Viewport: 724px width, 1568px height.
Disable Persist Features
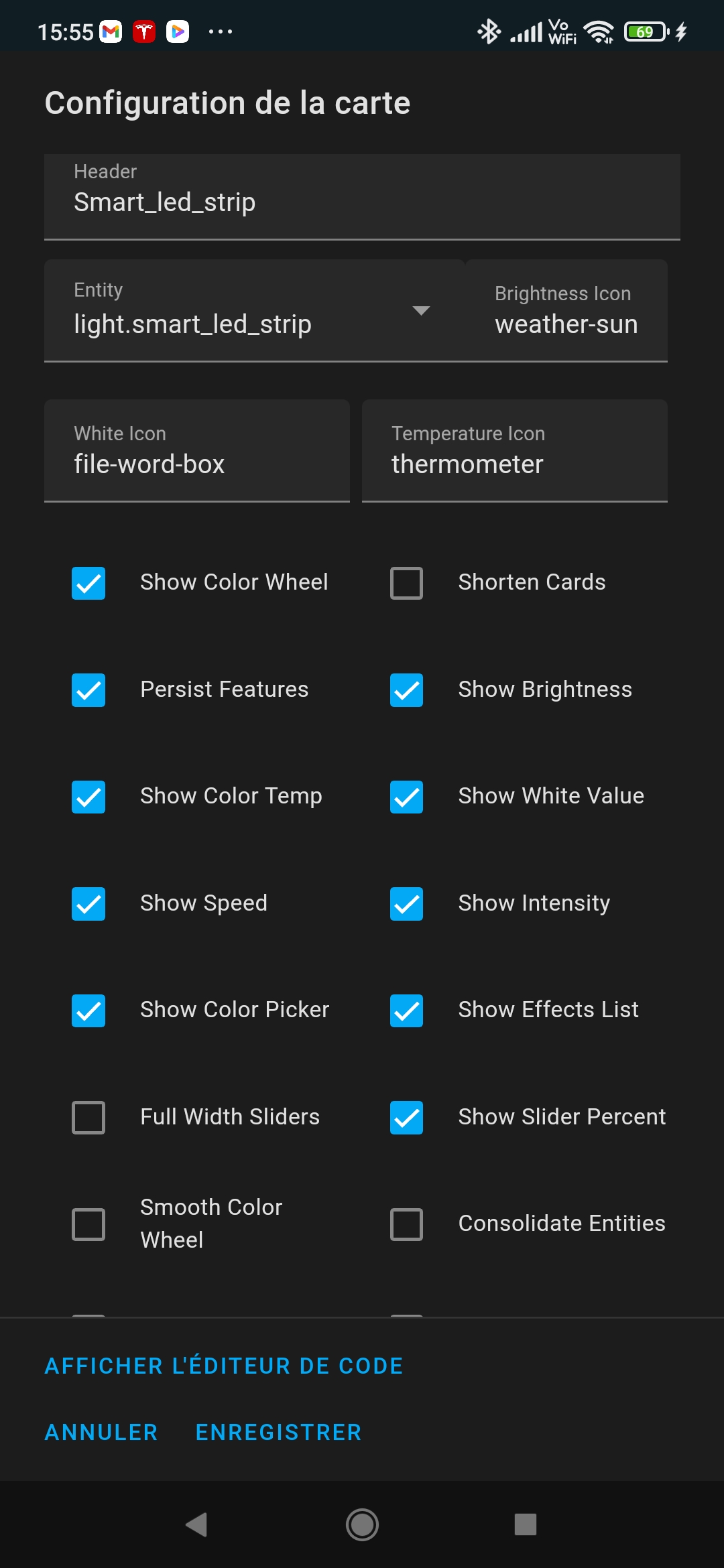click(88, 690)
